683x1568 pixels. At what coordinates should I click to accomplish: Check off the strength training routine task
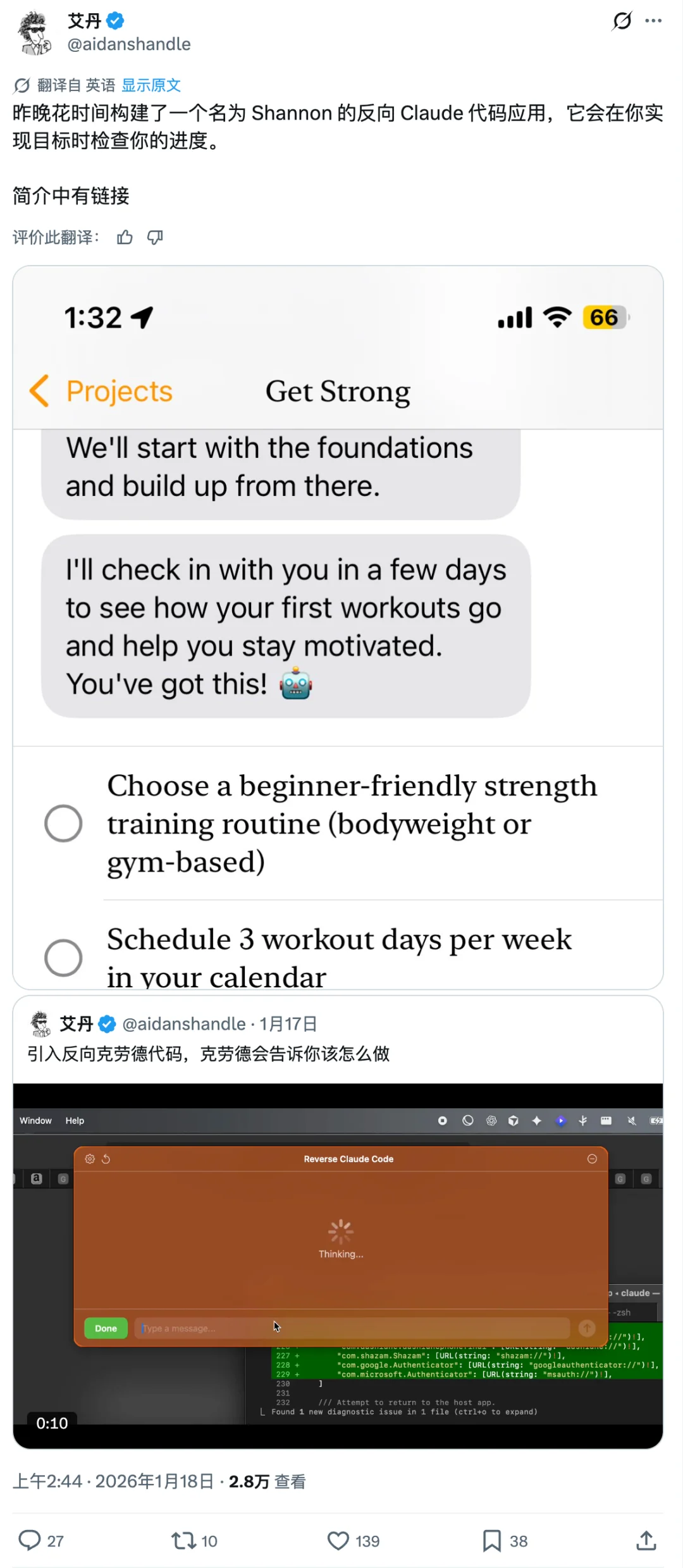click(63, 824)
